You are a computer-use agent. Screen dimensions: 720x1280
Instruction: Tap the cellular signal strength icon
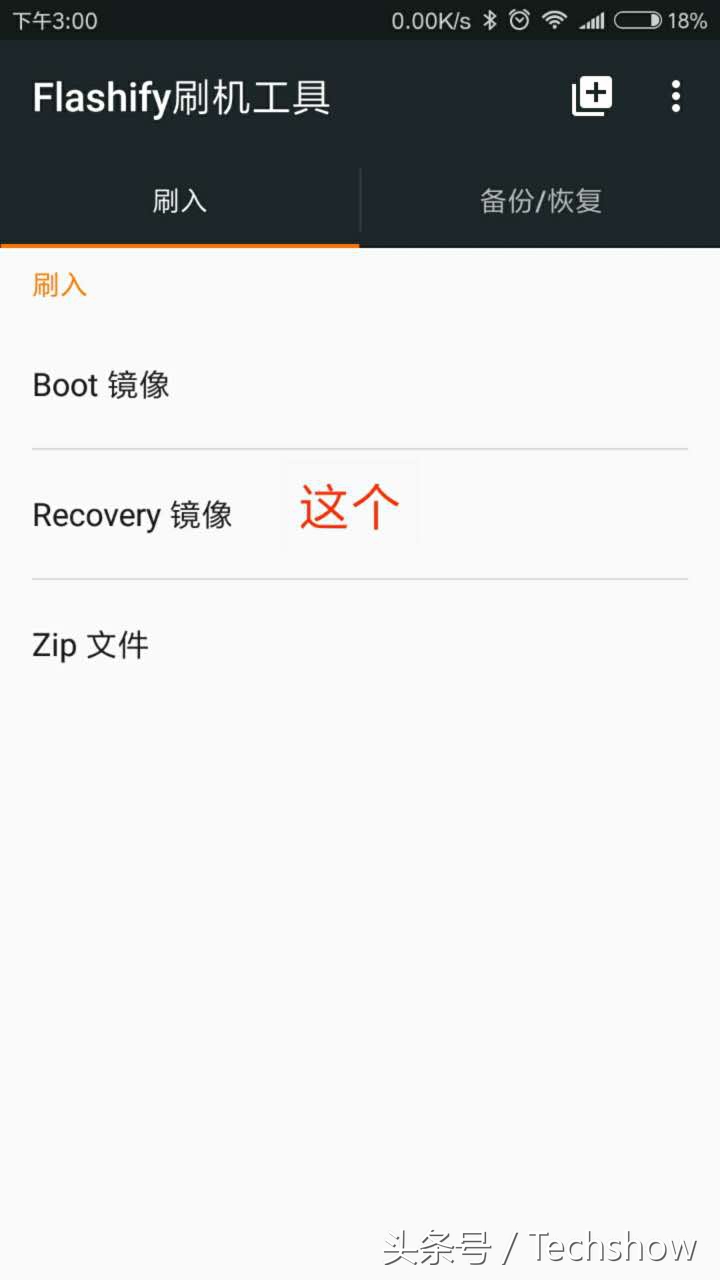(x=593, y=19)
